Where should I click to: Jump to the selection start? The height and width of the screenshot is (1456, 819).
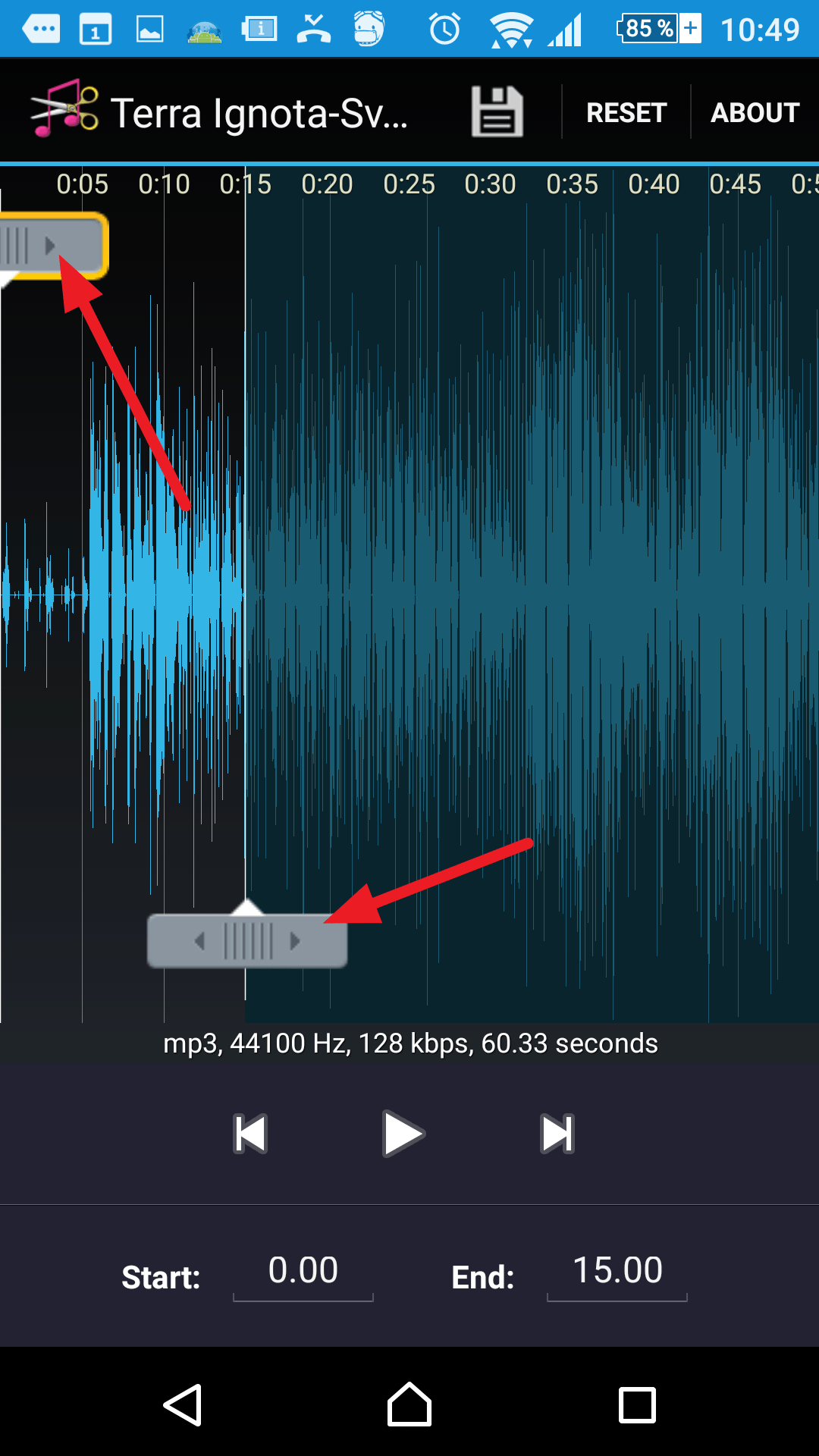click(x=250, y=1134)
